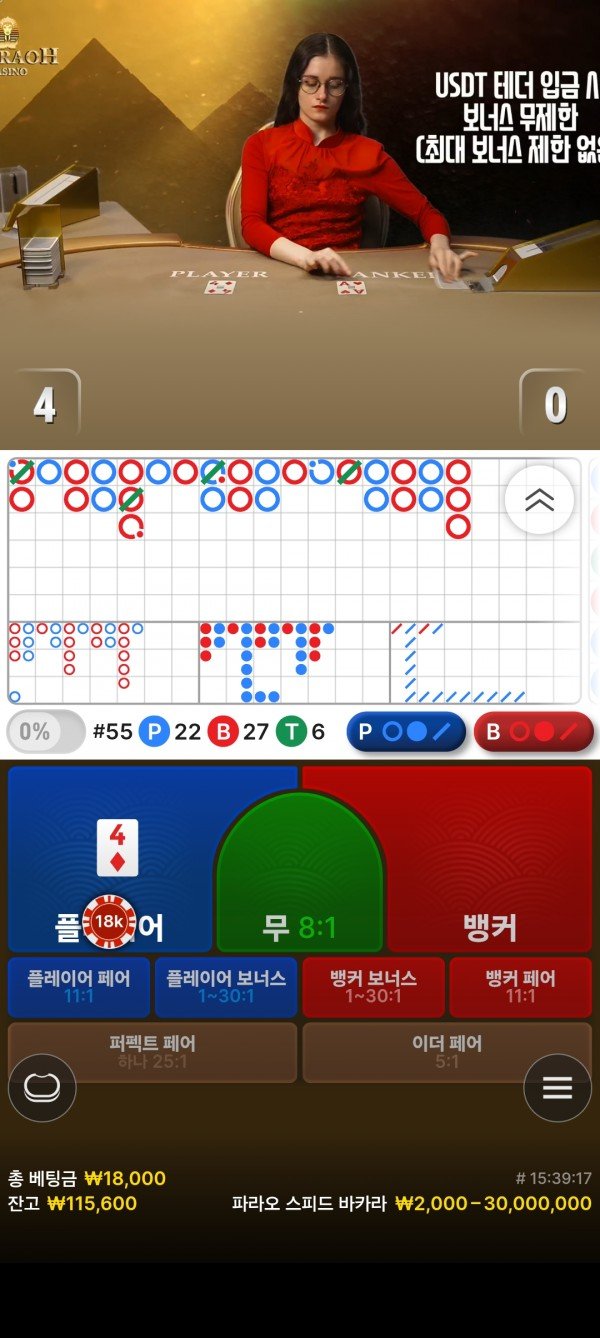Tap the P player prediction button

pos(406,732)
